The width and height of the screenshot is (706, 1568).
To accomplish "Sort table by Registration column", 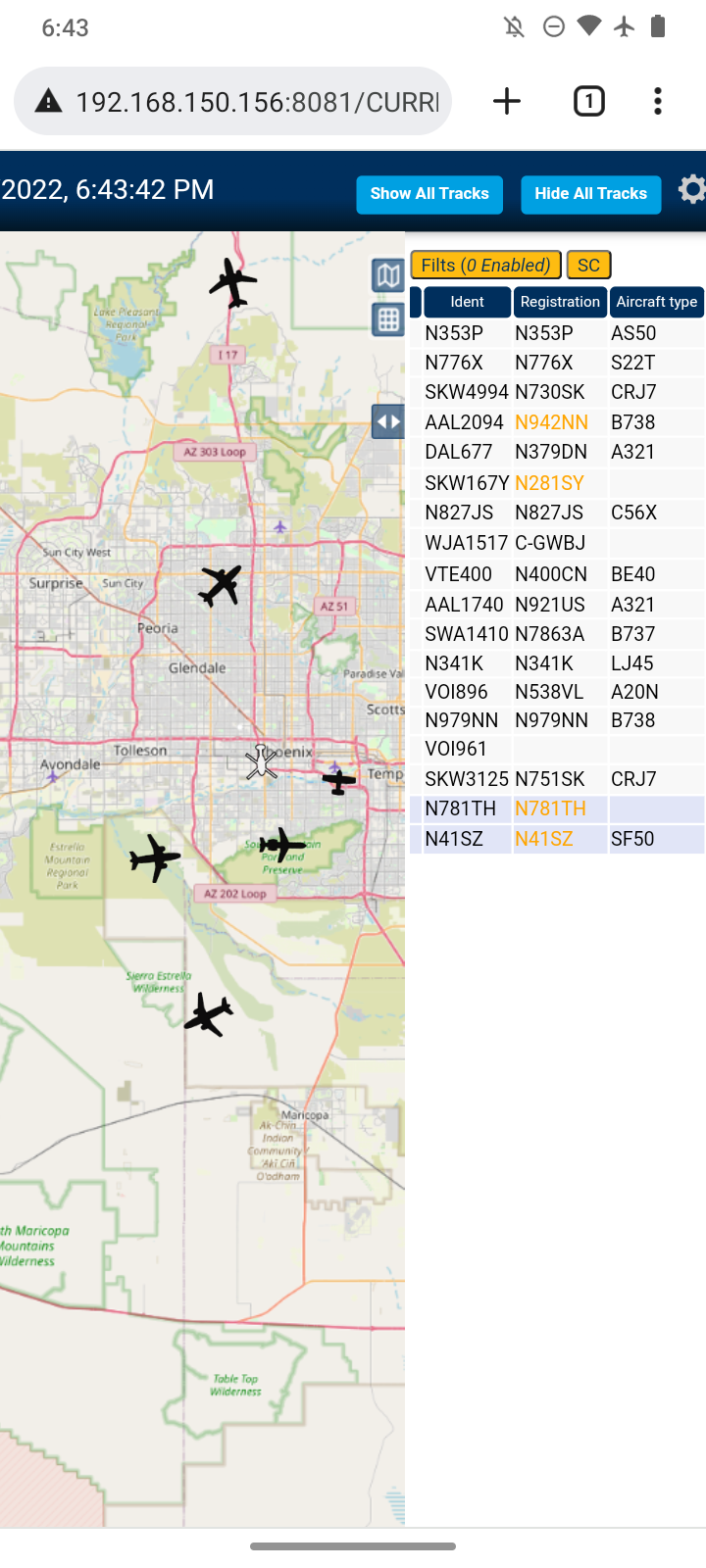I will (559, 302).
